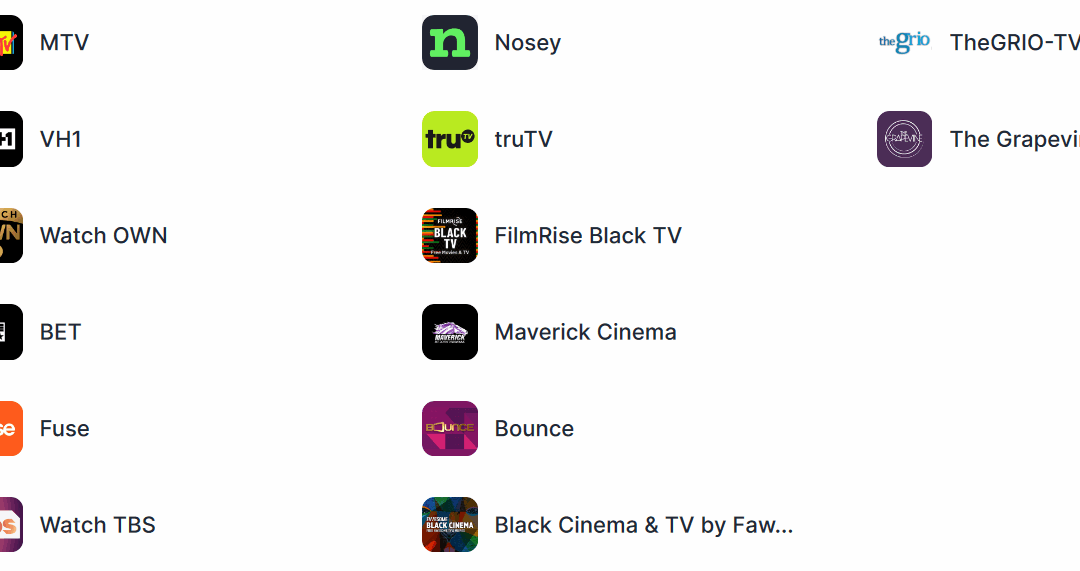
Task: Select the VH1 channel
Action: [60, 139]
